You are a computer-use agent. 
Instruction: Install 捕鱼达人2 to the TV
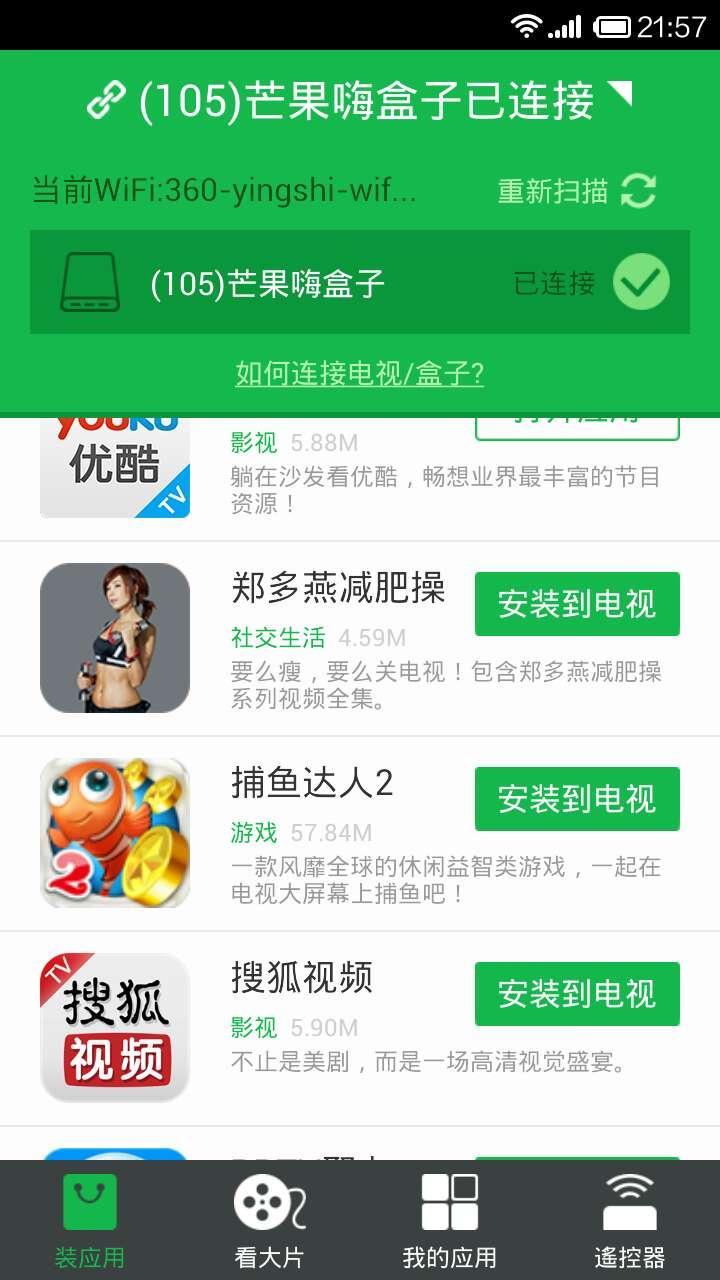[577, 799]
